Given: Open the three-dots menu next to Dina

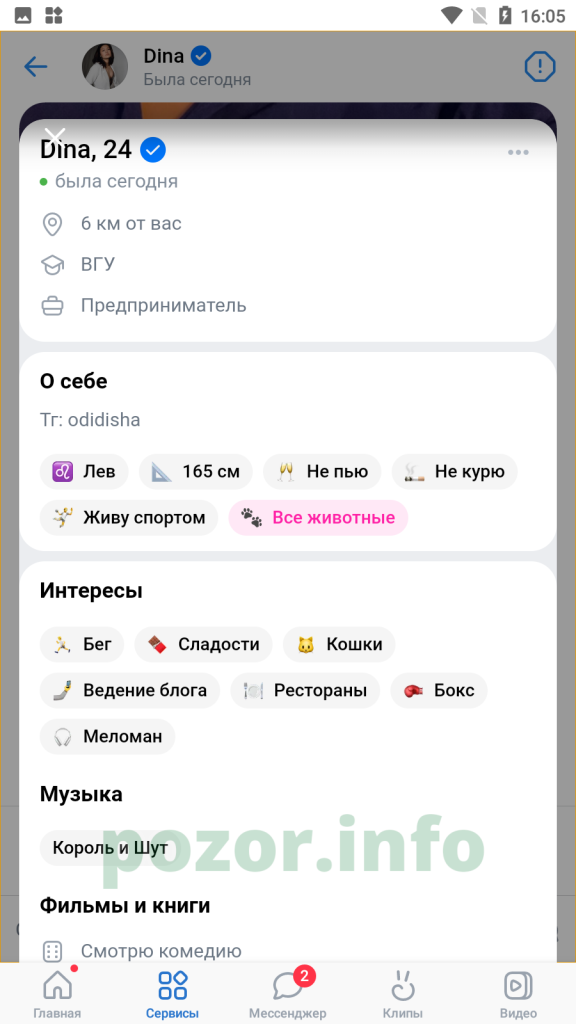Looking at the screenshot, I should 518,152.
